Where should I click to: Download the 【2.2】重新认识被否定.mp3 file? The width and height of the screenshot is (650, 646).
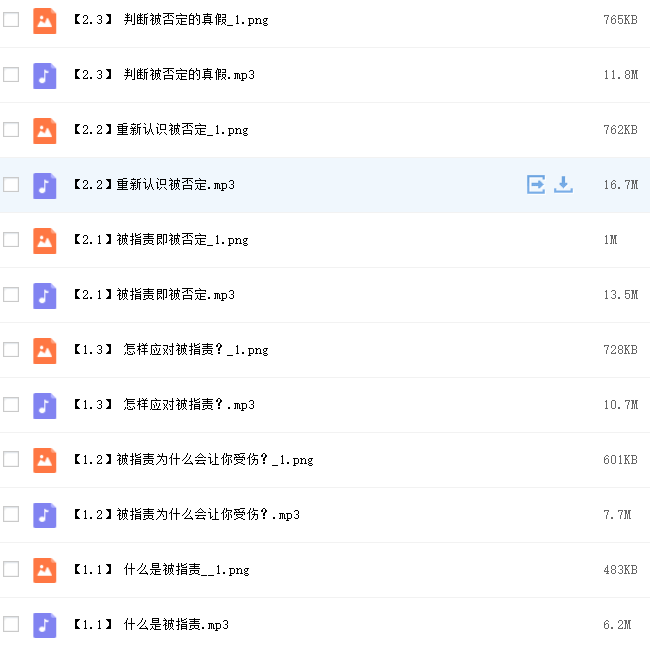[x=564, y=184]
